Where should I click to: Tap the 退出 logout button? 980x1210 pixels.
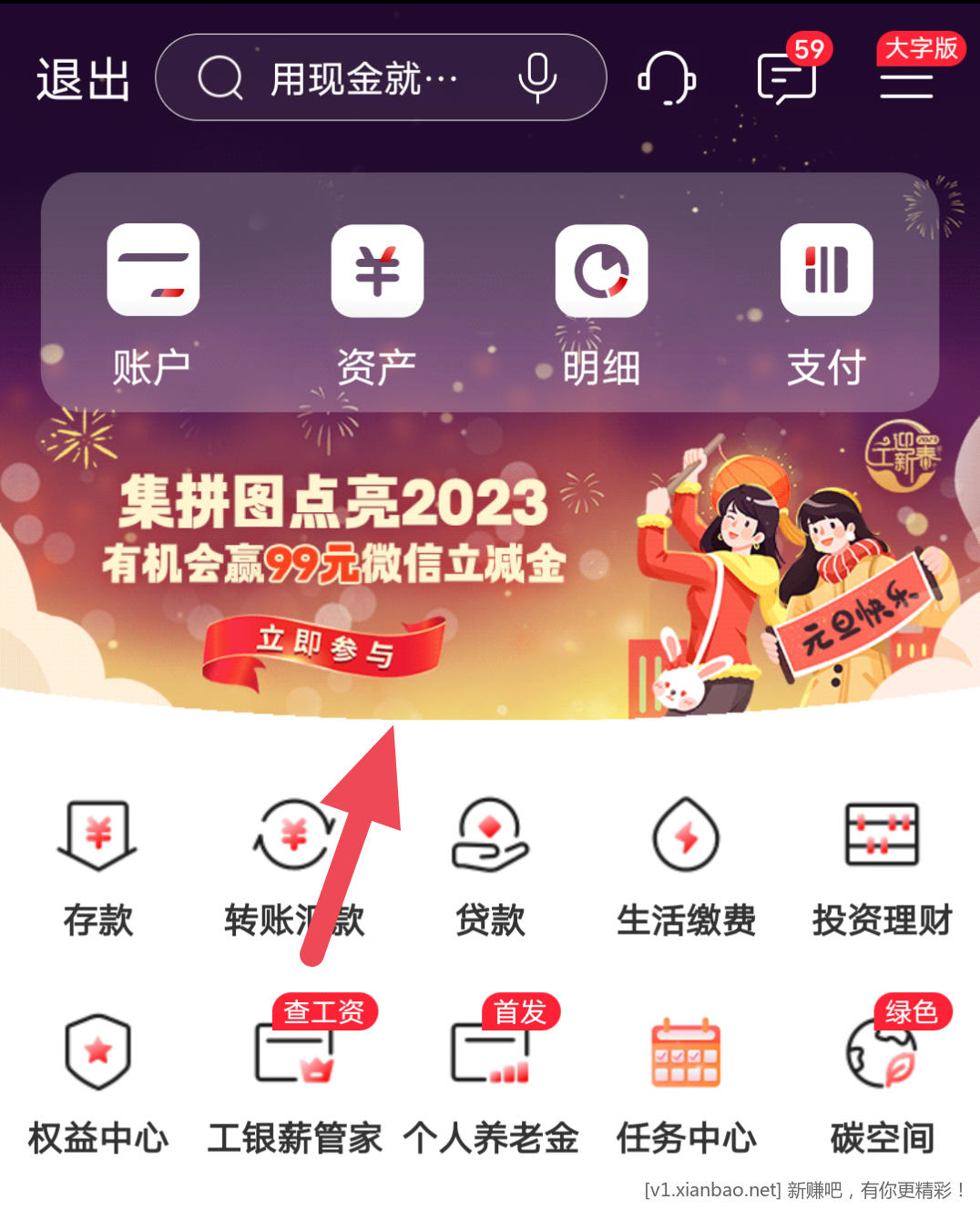point(83,79)
